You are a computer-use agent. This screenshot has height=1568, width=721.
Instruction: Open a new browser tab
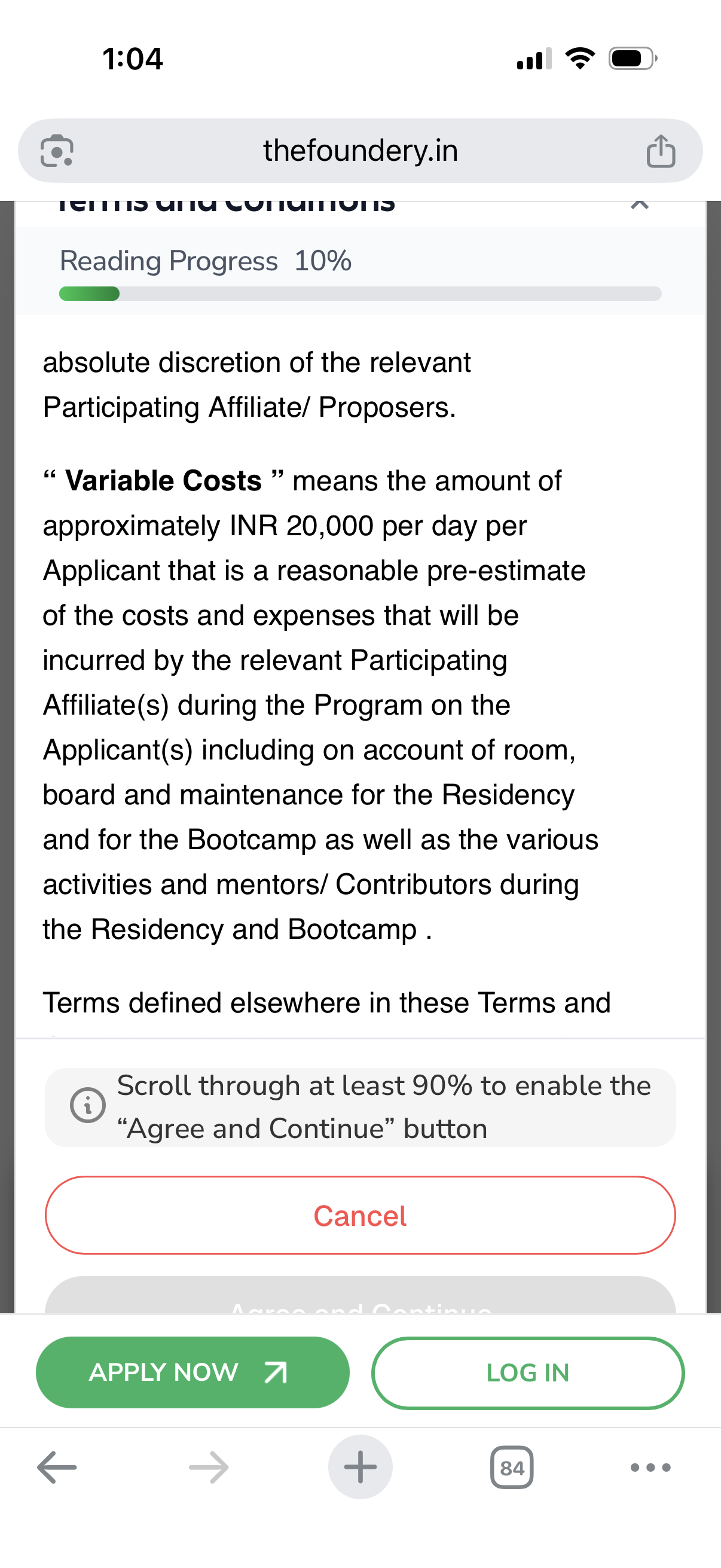coord(360,1468)
